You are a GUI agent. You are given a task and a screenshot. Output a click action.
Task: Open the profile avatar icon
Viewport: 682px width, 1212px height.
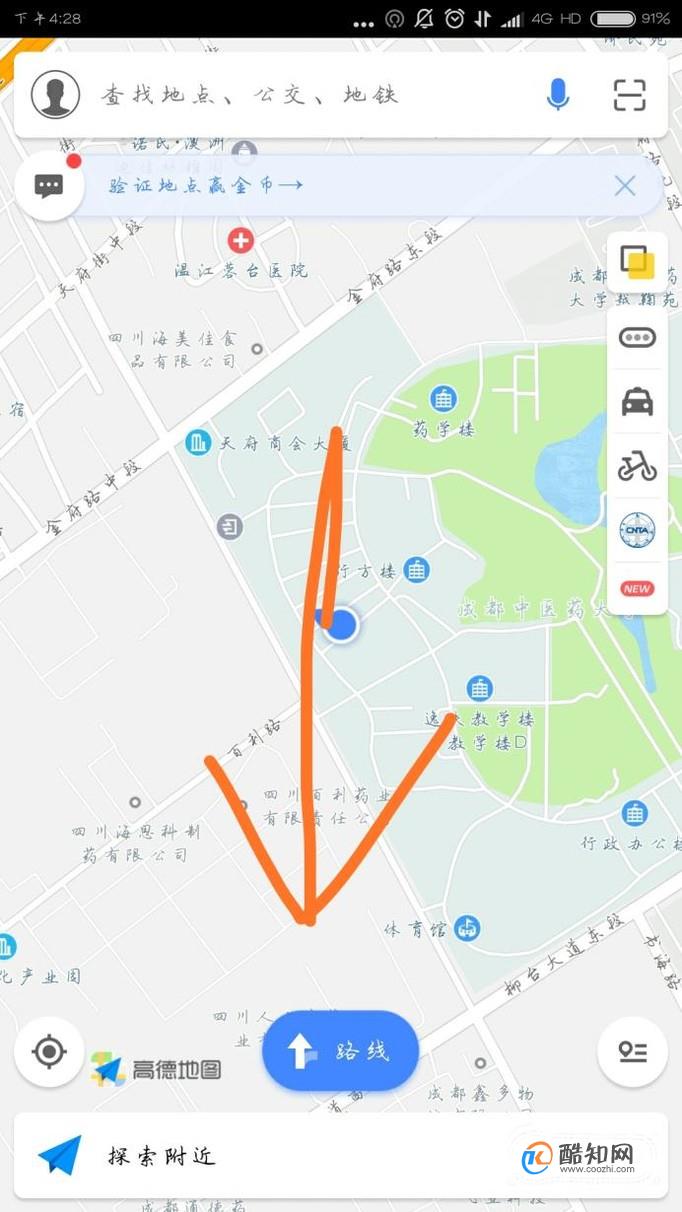pos(55,95)
